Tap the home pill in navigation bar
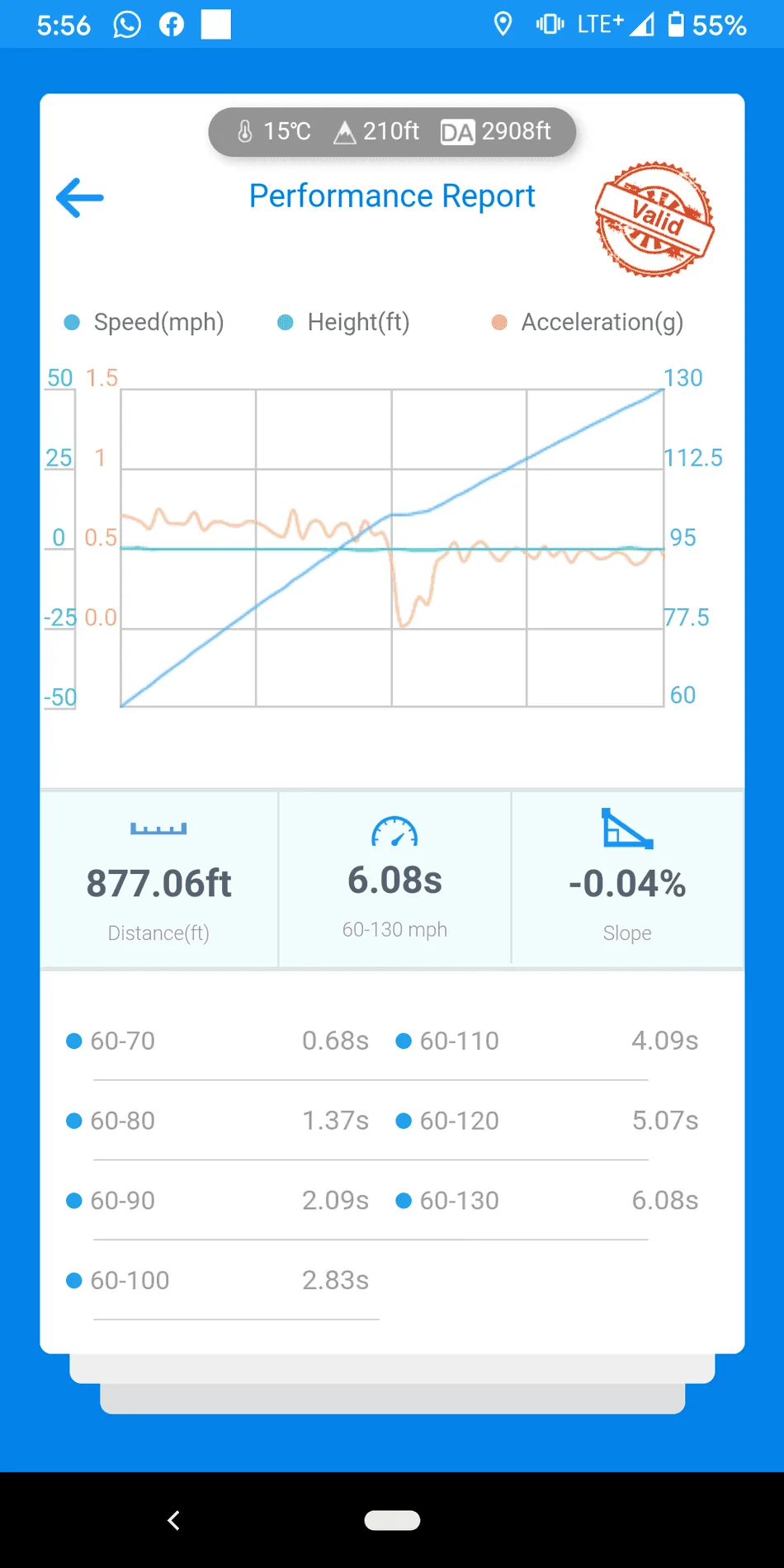The height and width of the screenshot is (1568, 784). 392,1520
